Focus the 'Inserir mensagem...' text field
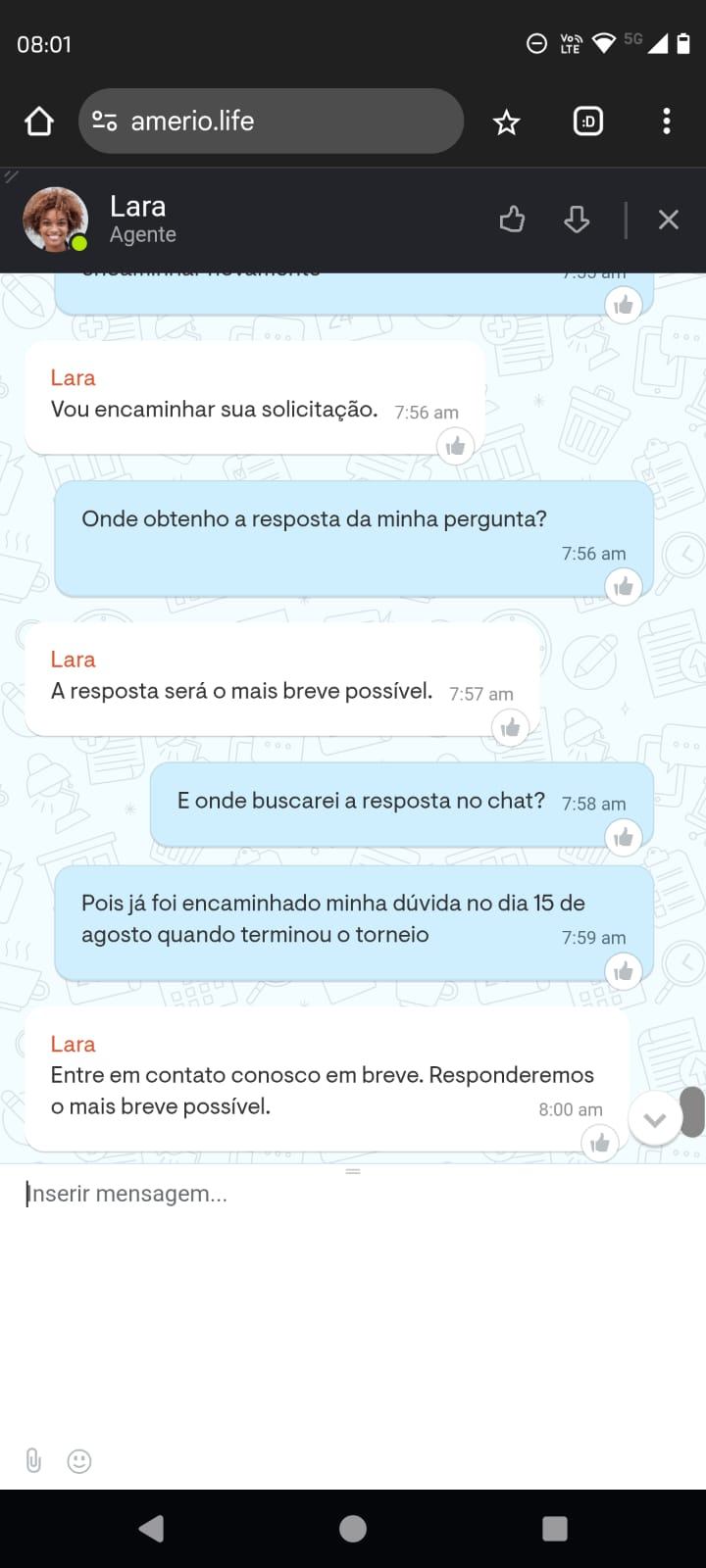The width and height of the screenshot is (706, 1568). (x=294, y=1194)
